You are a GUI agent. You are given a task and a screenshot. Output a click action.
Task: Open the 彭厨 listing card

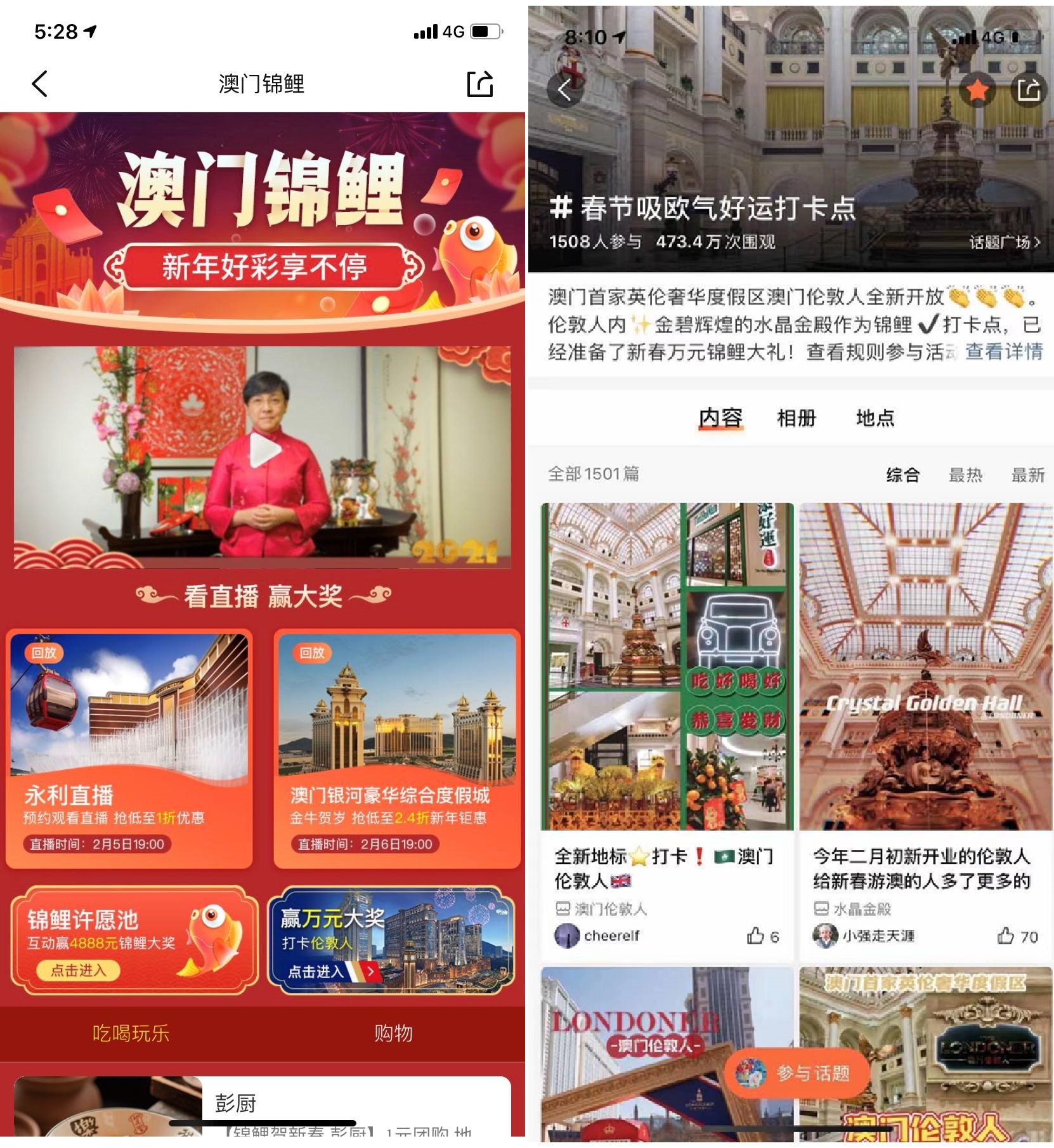click(263, 1107)
